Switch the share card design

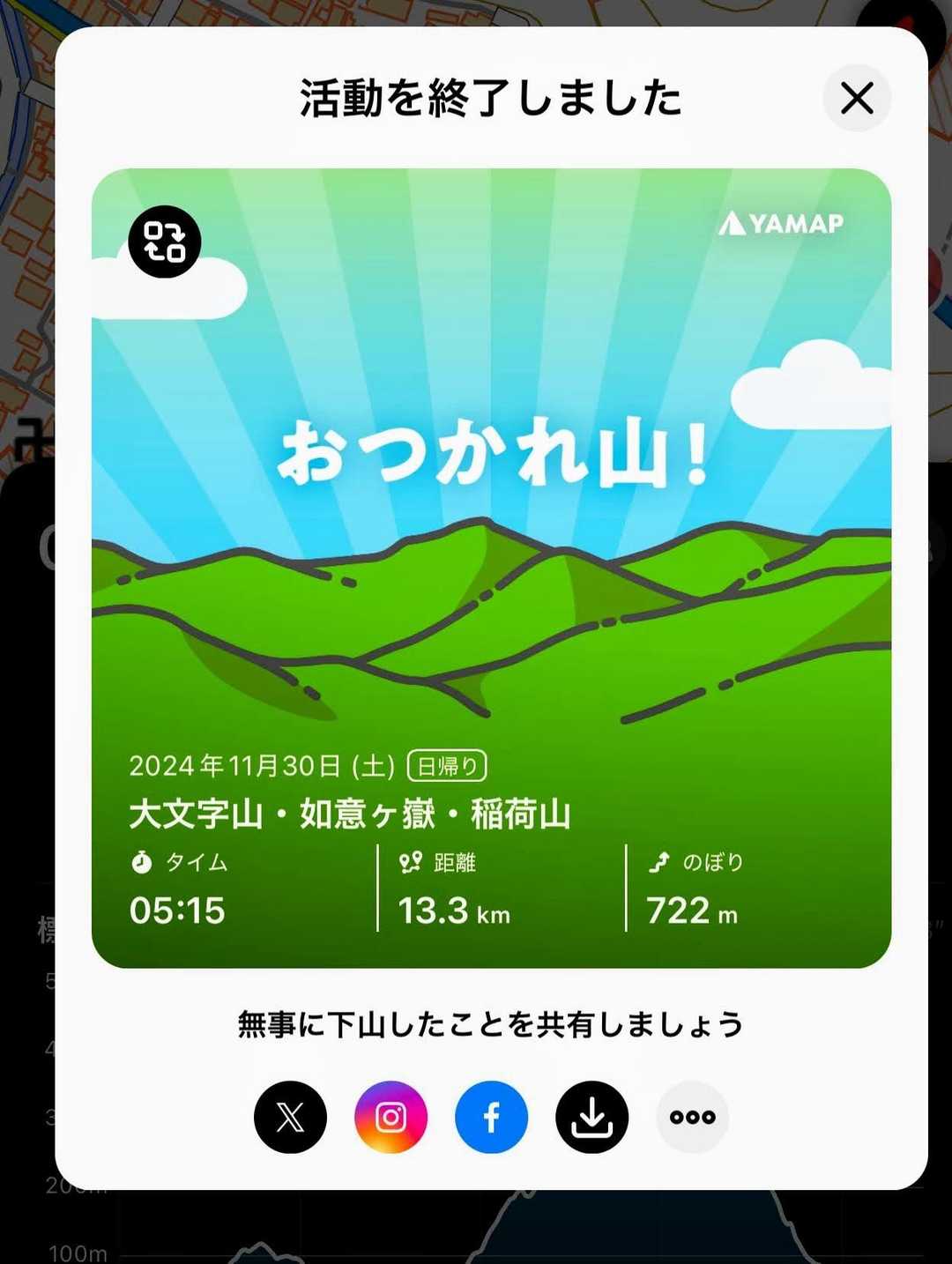pos(165,242)
